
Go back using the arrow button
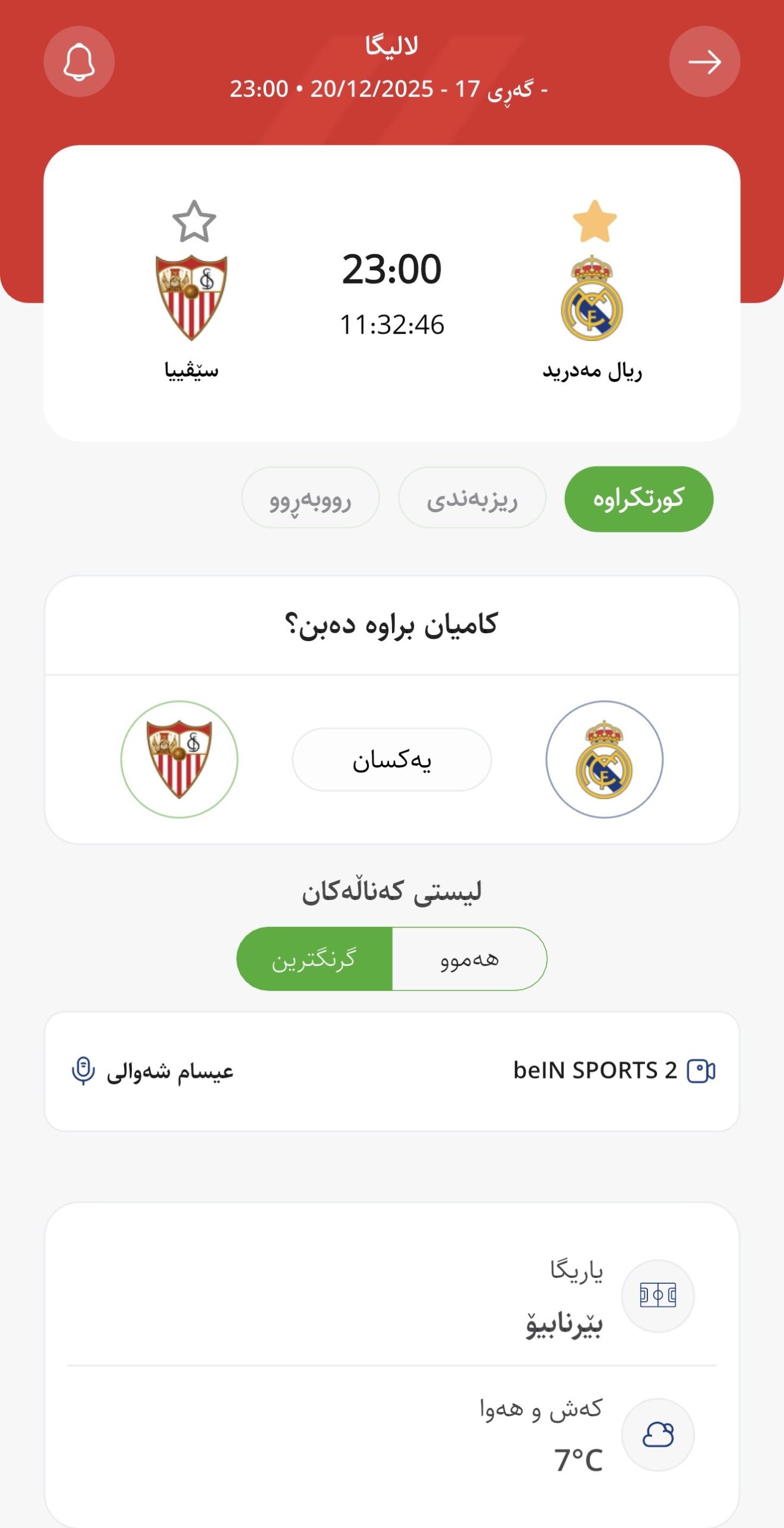(x=704, y=61)
